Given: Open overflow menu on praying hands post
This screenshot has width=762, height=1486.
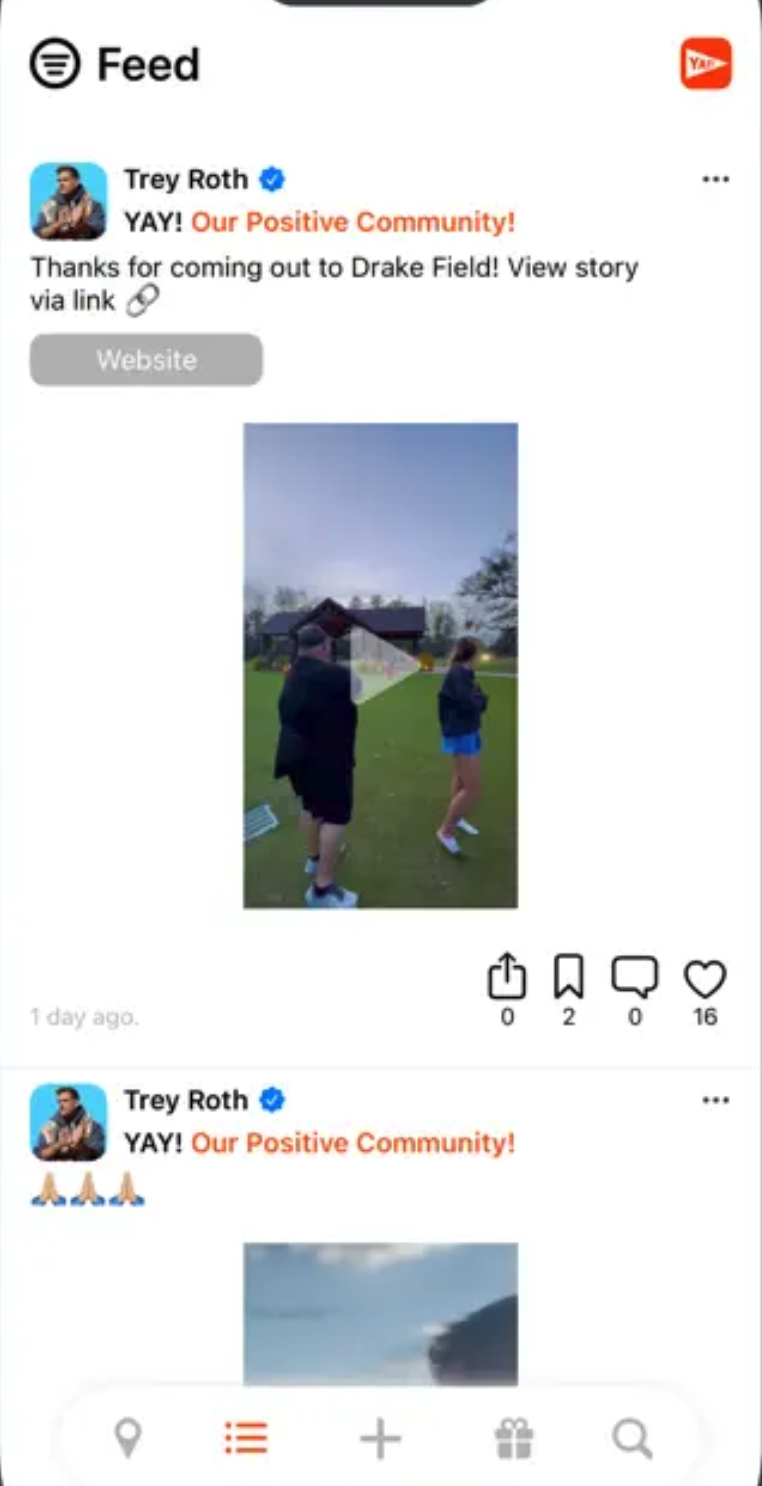Looking at the screenshot, I should [715, 1101].
